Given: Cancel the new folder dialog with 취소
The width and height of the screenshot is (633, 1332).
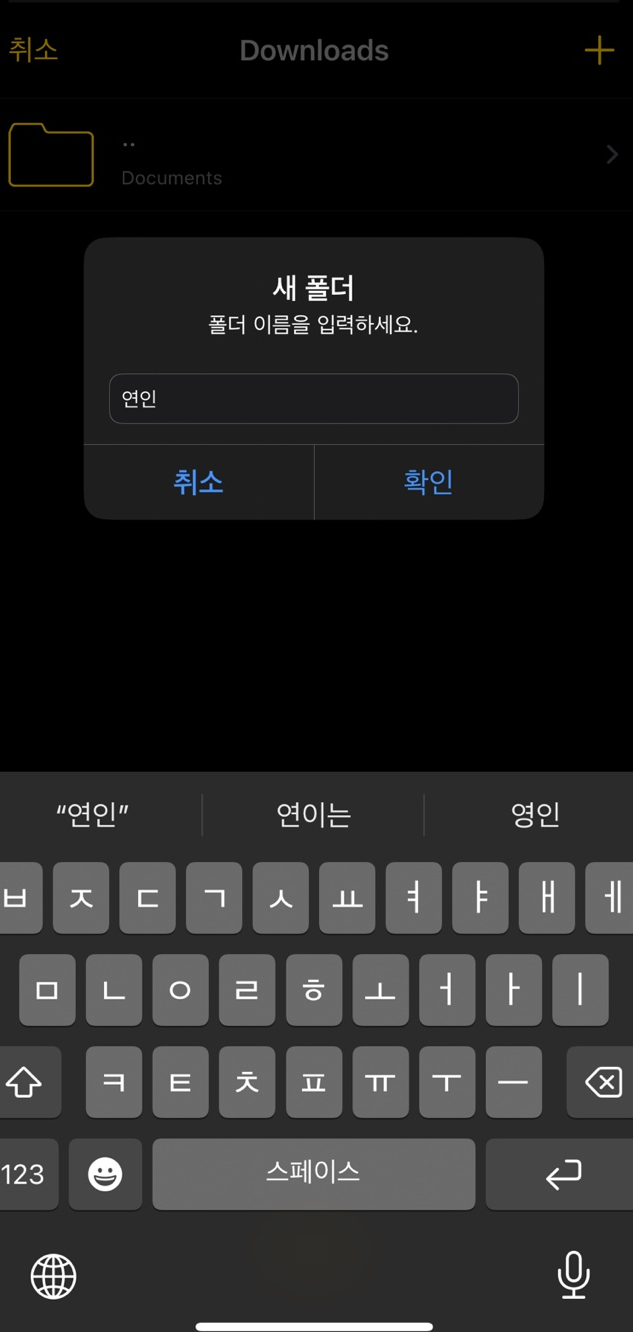Looking at the screenshot, I should coord(198,482).
